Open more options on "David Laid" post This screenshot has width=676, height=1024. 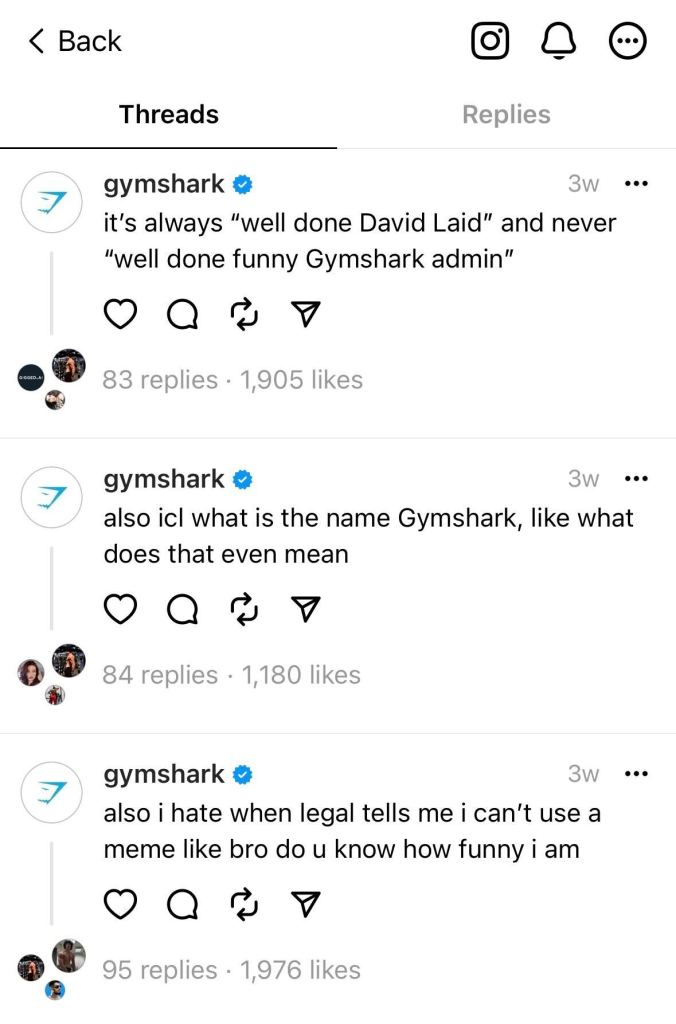[x=636, y=184]
